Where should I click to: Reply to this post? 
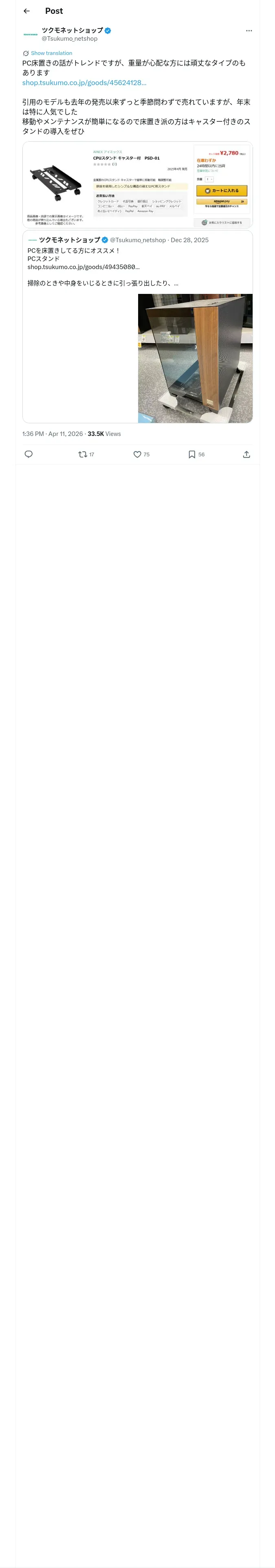point(29,454)
